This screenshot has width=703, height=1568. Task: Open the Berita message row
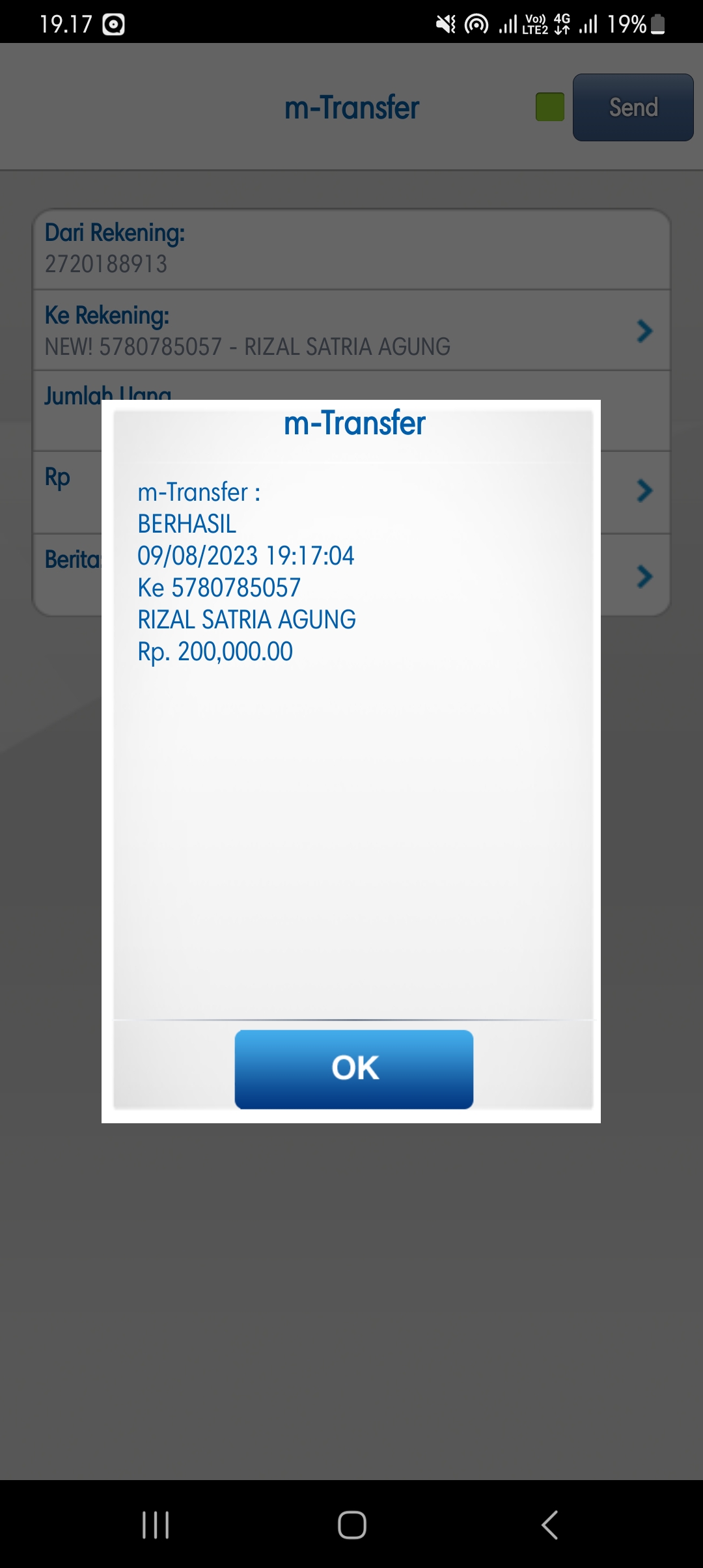pos(643,576)
